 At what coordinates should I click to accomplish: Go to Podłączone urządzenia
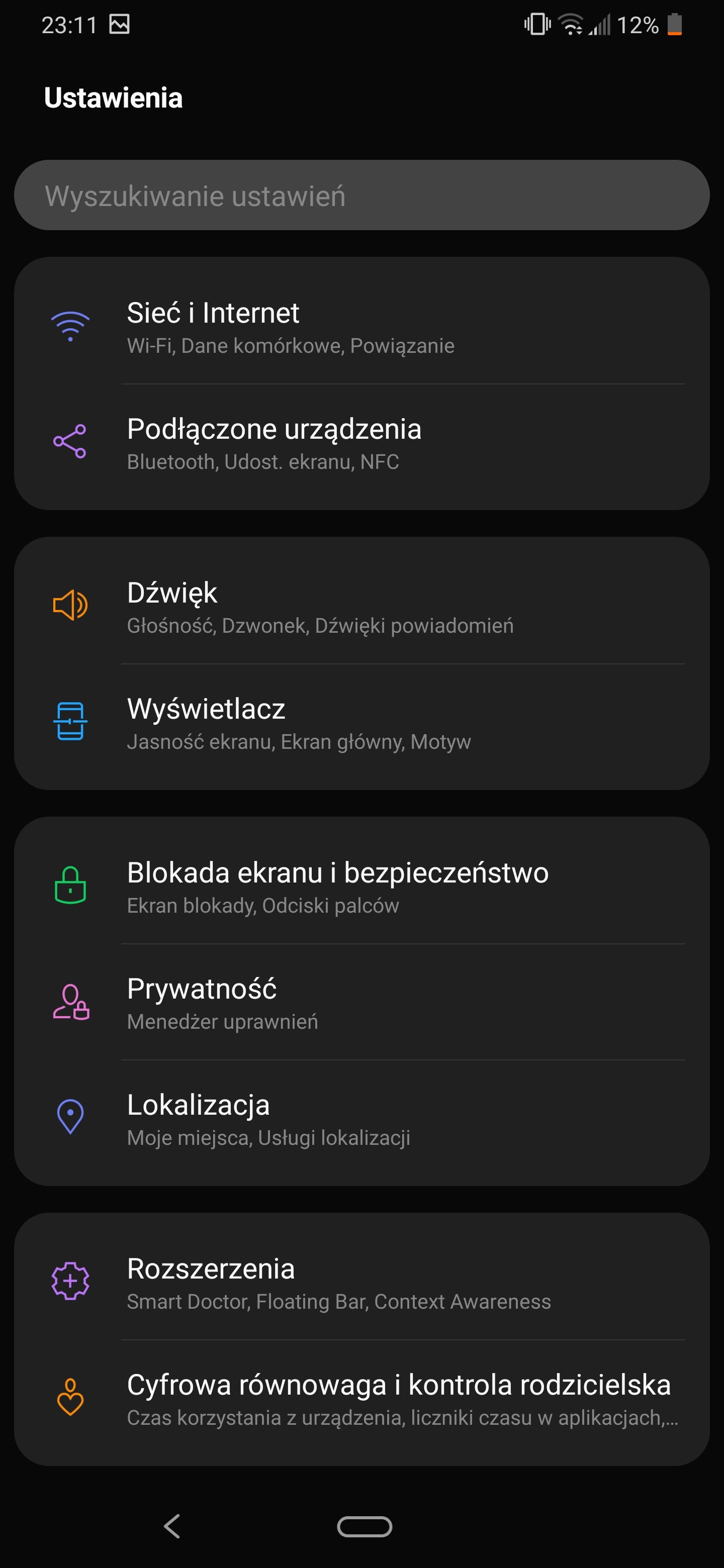click(x=361, y=444)
